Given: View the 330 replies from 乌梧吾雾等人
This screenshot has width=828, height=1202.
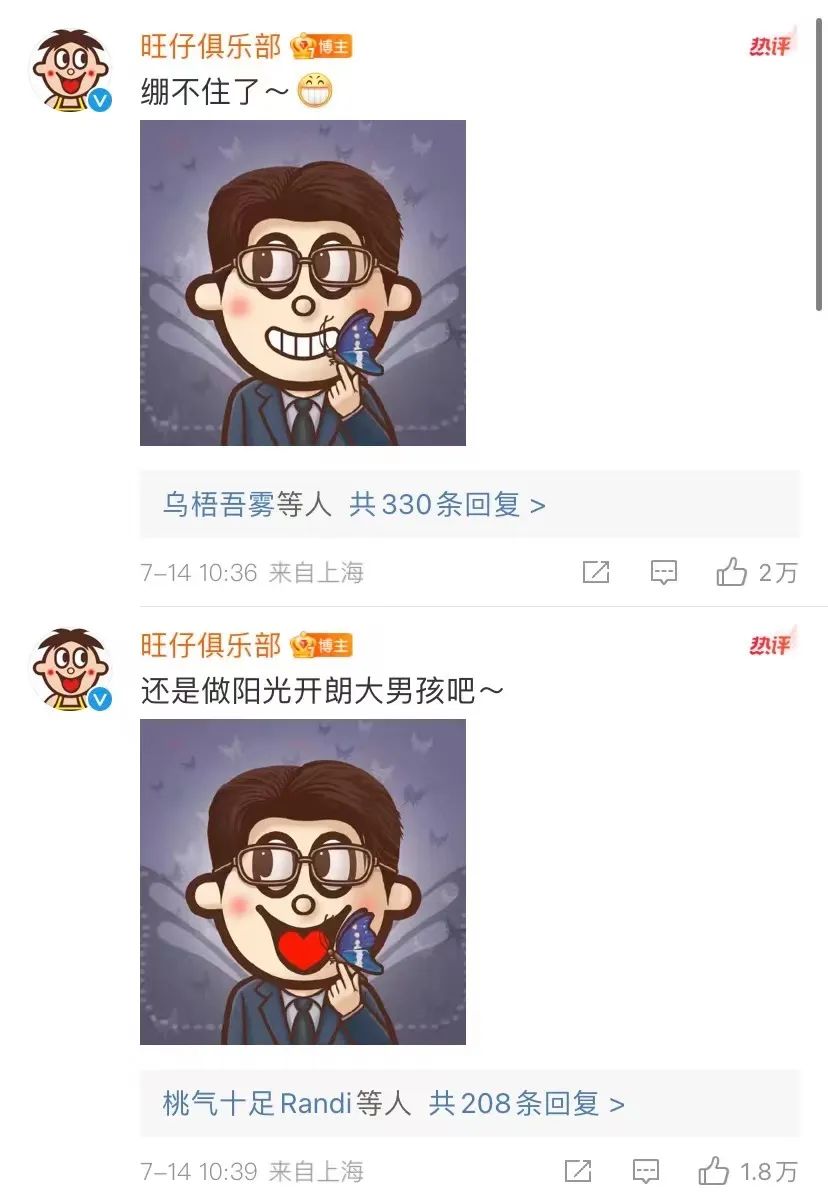Looking at the screenshot, I should (354, 505).
